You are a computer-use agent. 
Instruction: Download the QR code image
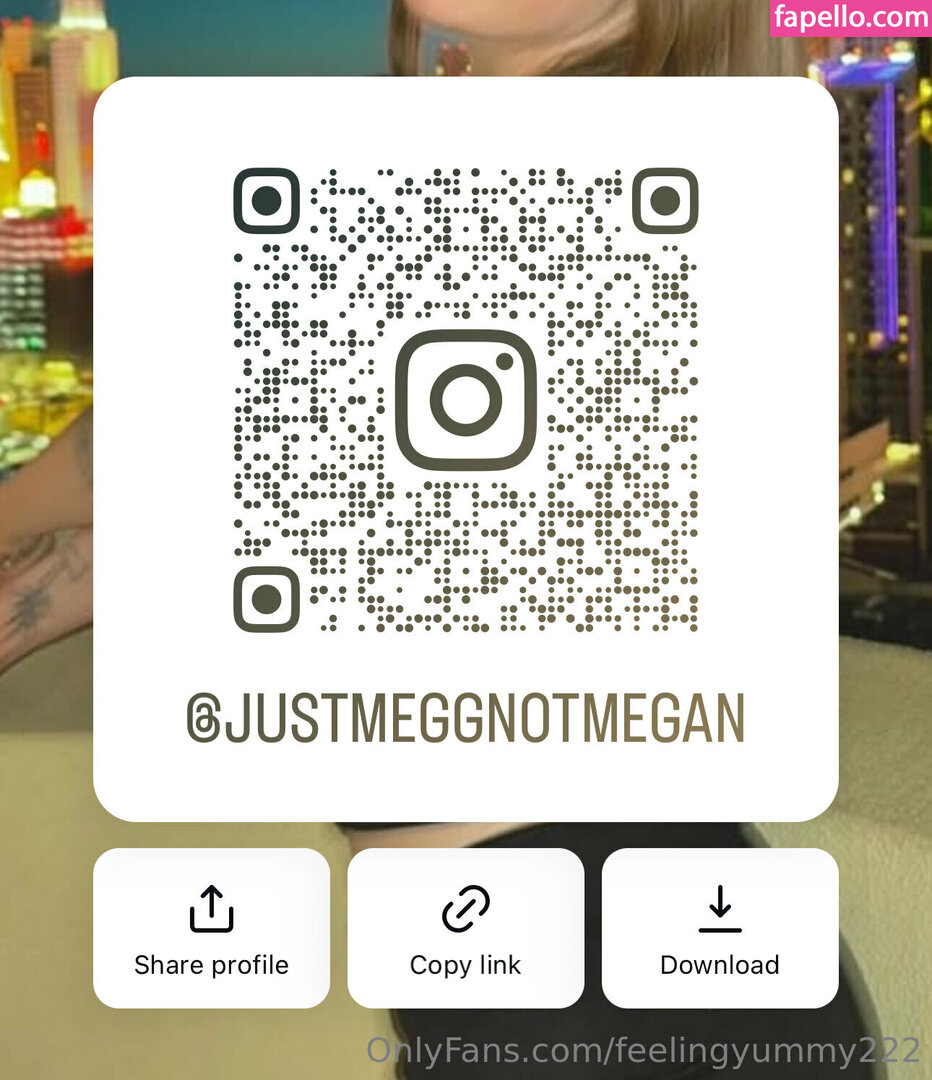(719, 928)
